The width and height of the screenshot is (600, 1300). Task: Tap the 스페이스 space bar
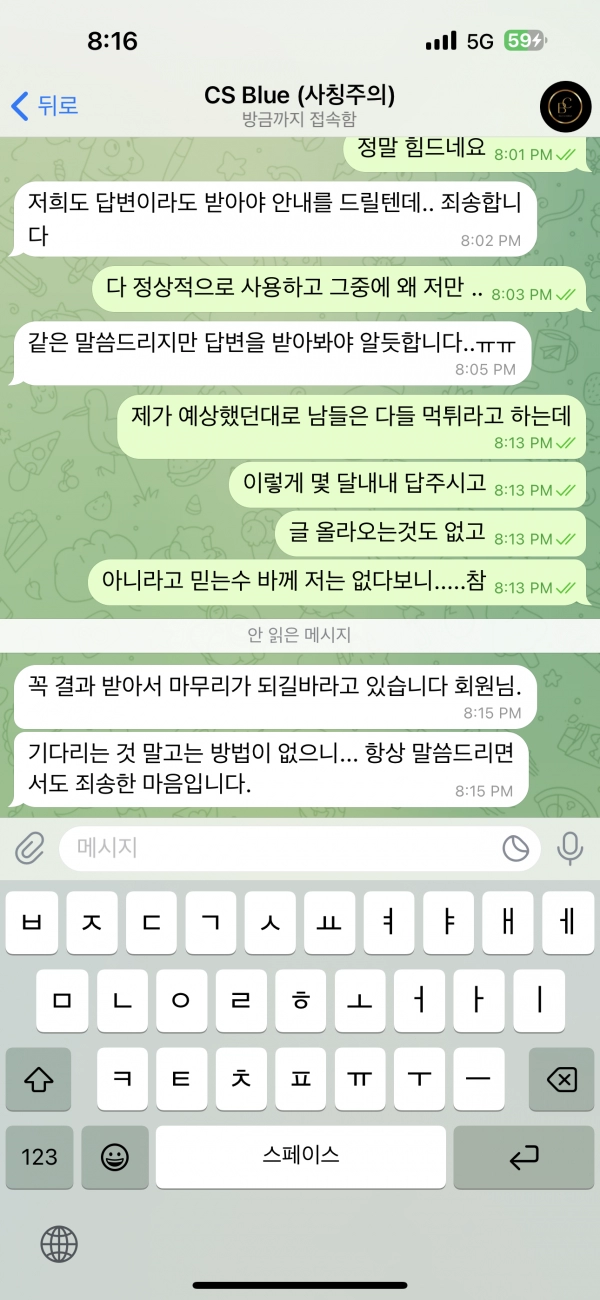click(300, 1157)
